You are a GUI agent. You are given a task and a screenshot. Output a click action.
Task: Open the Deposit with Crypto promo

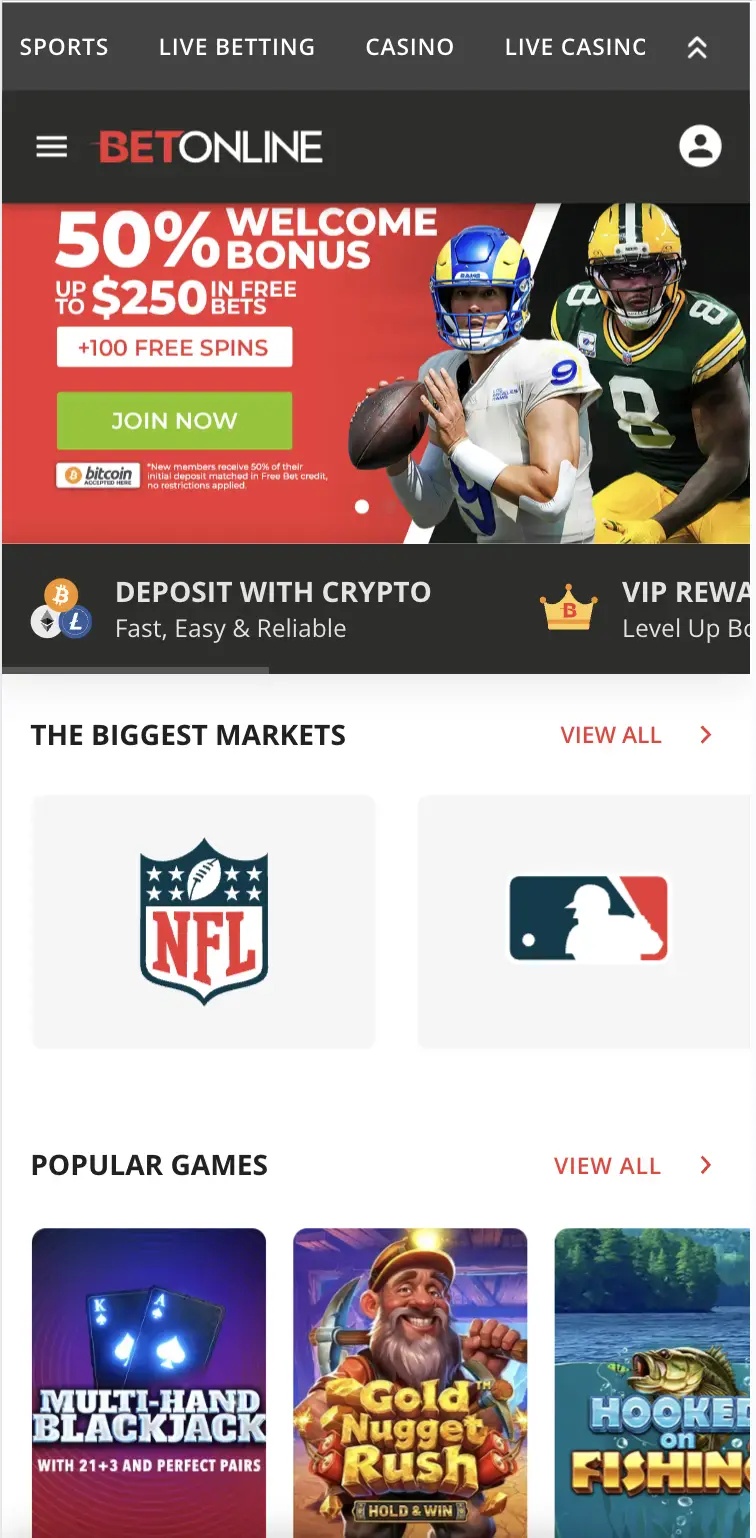[240, 609]
